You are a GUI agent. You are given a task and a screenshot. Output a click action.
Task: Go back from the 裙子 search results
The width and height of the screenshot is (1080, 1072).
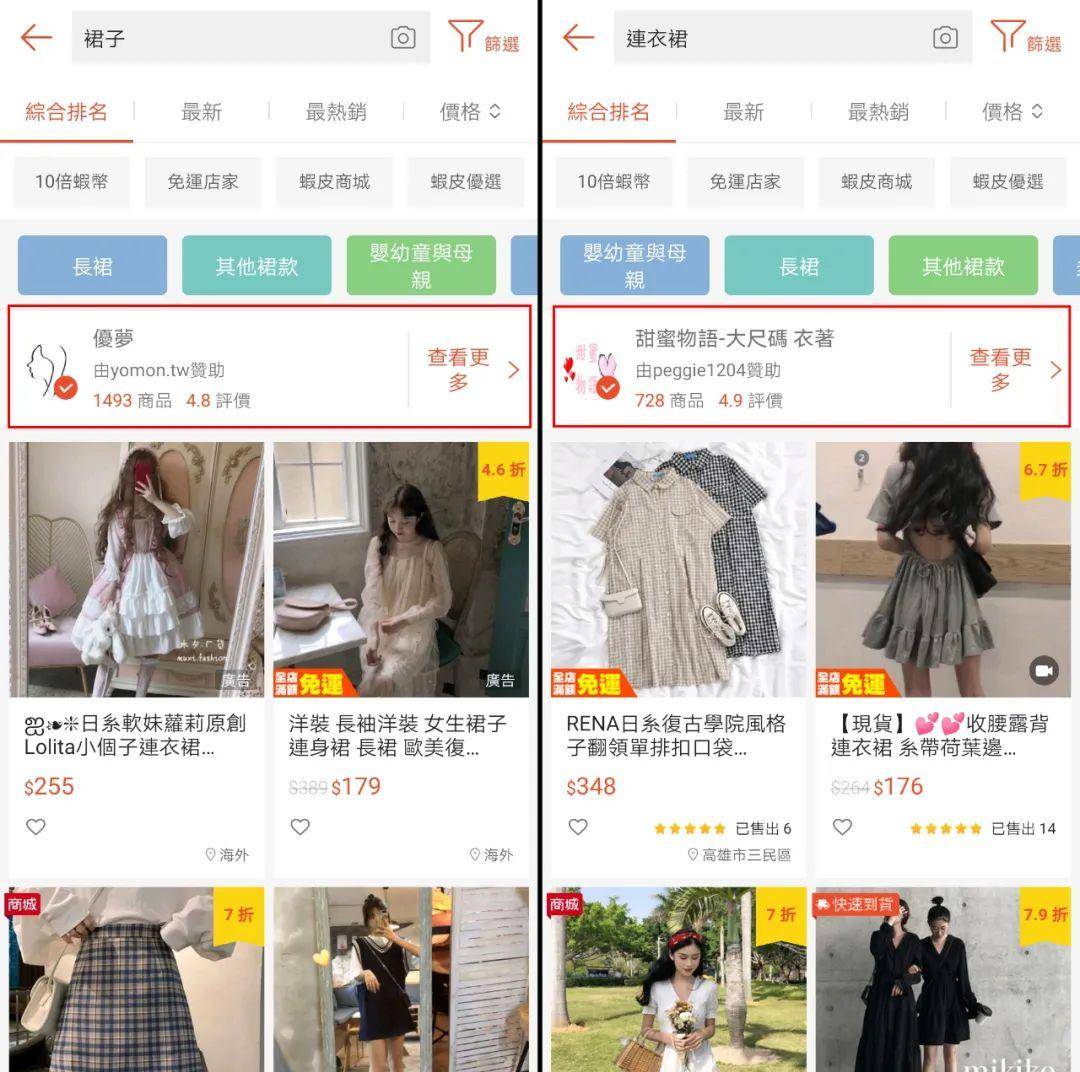click(36, 38)
